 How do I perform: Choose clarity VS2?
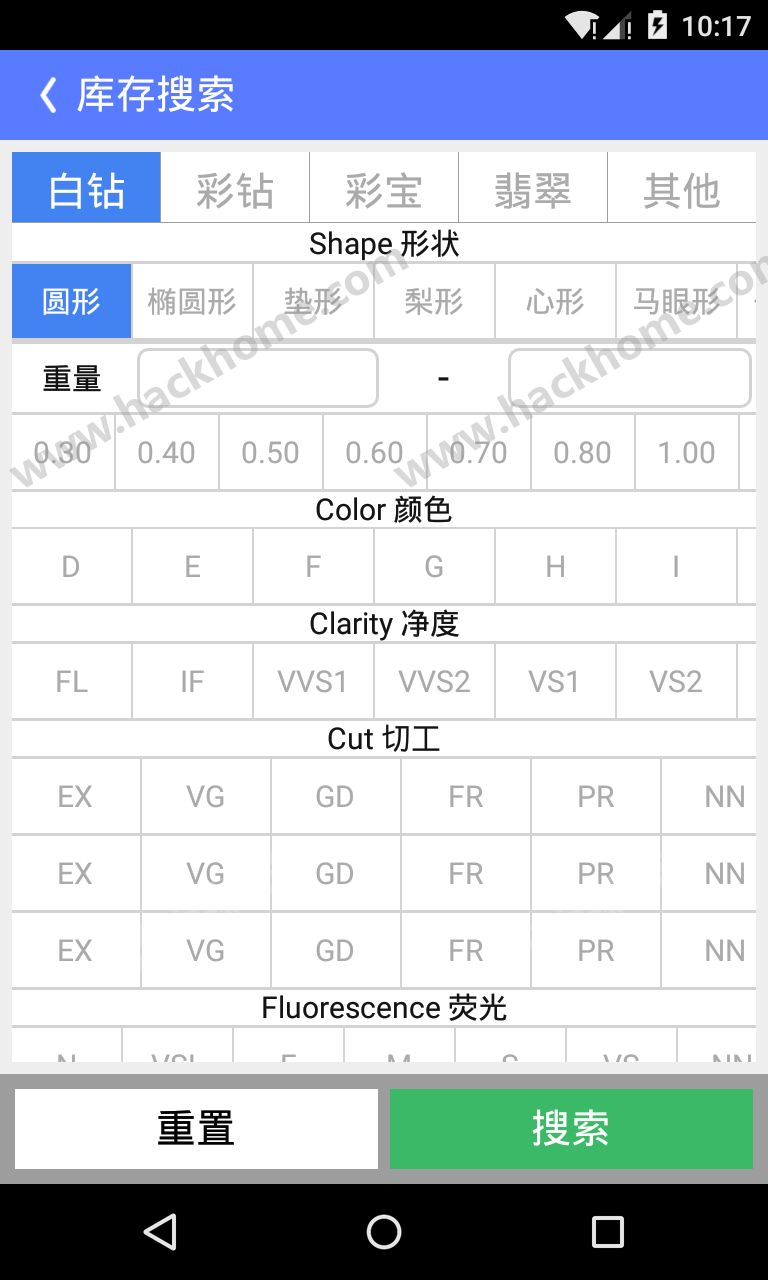[x=676, y=682]
